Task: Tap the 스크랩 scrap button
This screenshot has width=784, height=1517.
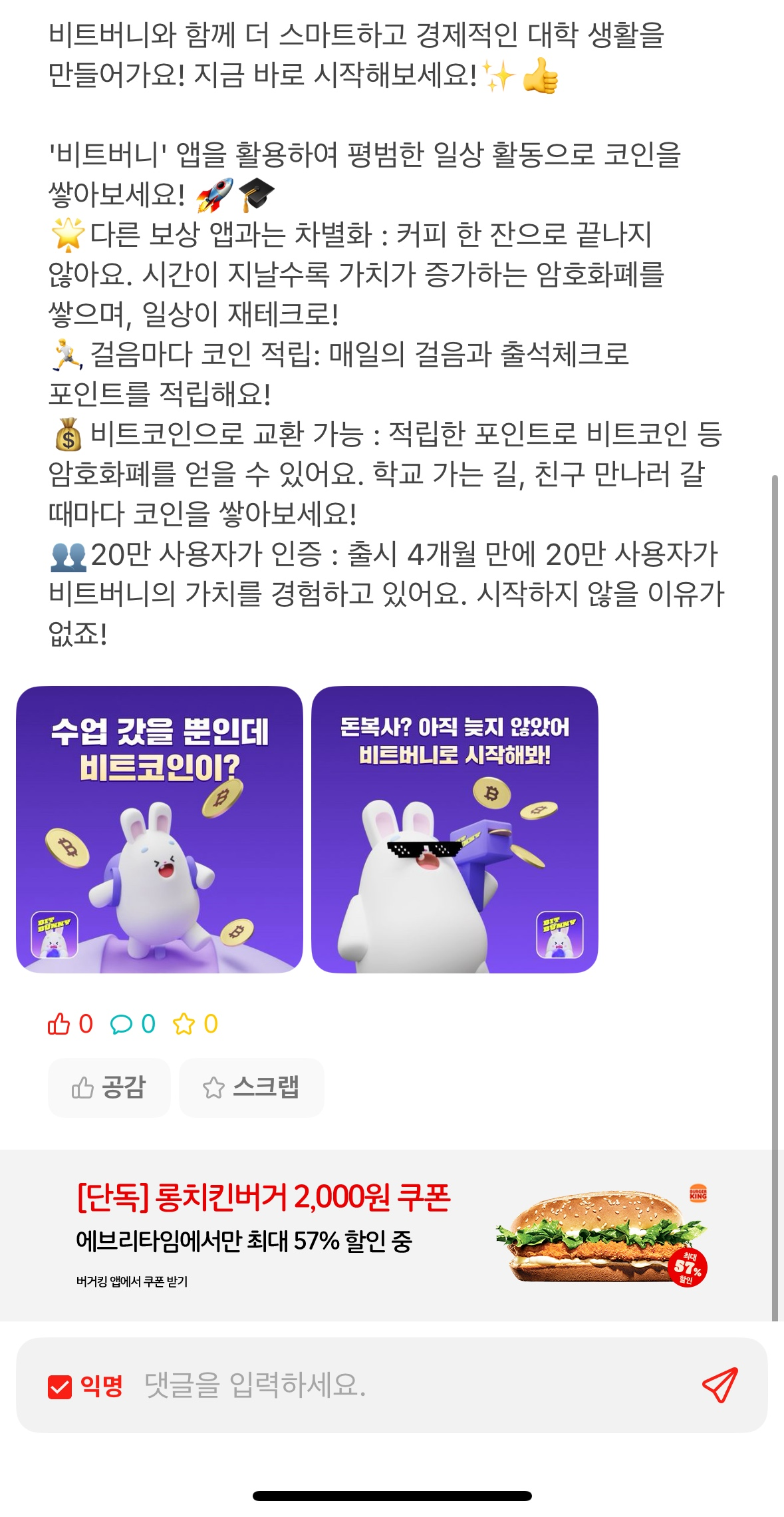Action: pyautogui.click(x=251, y=1088)
